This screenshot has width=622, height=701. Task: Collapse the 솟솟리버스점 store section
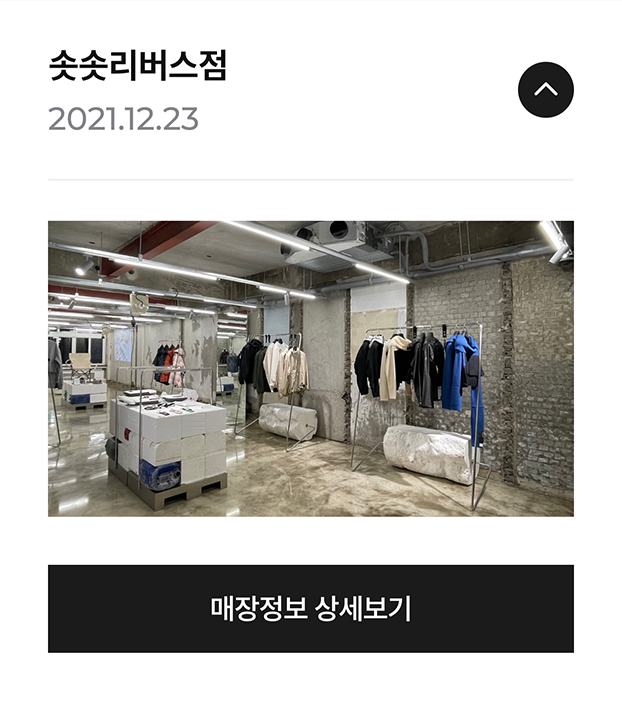(545, 90)
